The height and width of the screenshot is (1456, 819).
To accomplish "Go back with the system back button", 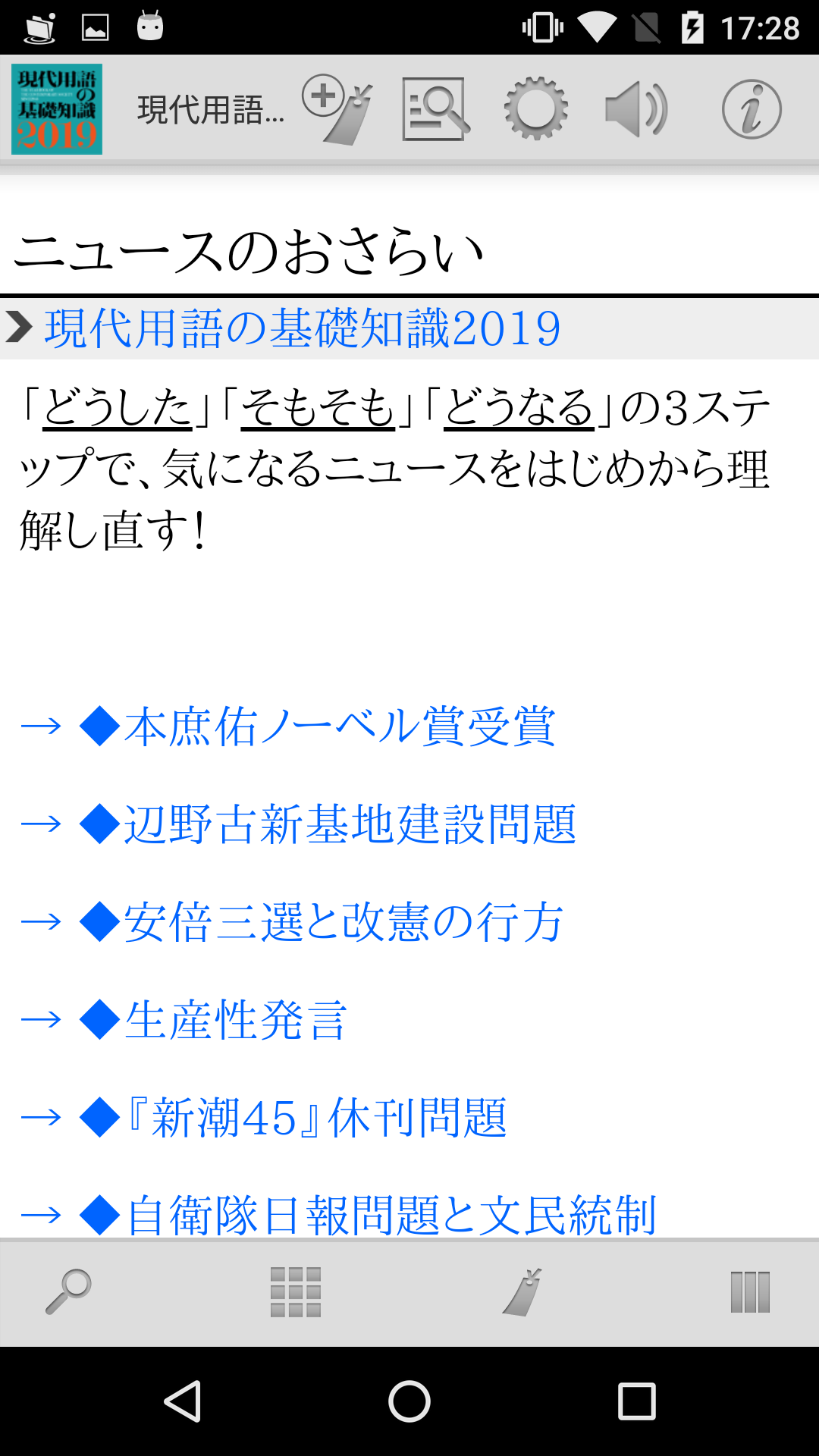I will pos(183,1401).
